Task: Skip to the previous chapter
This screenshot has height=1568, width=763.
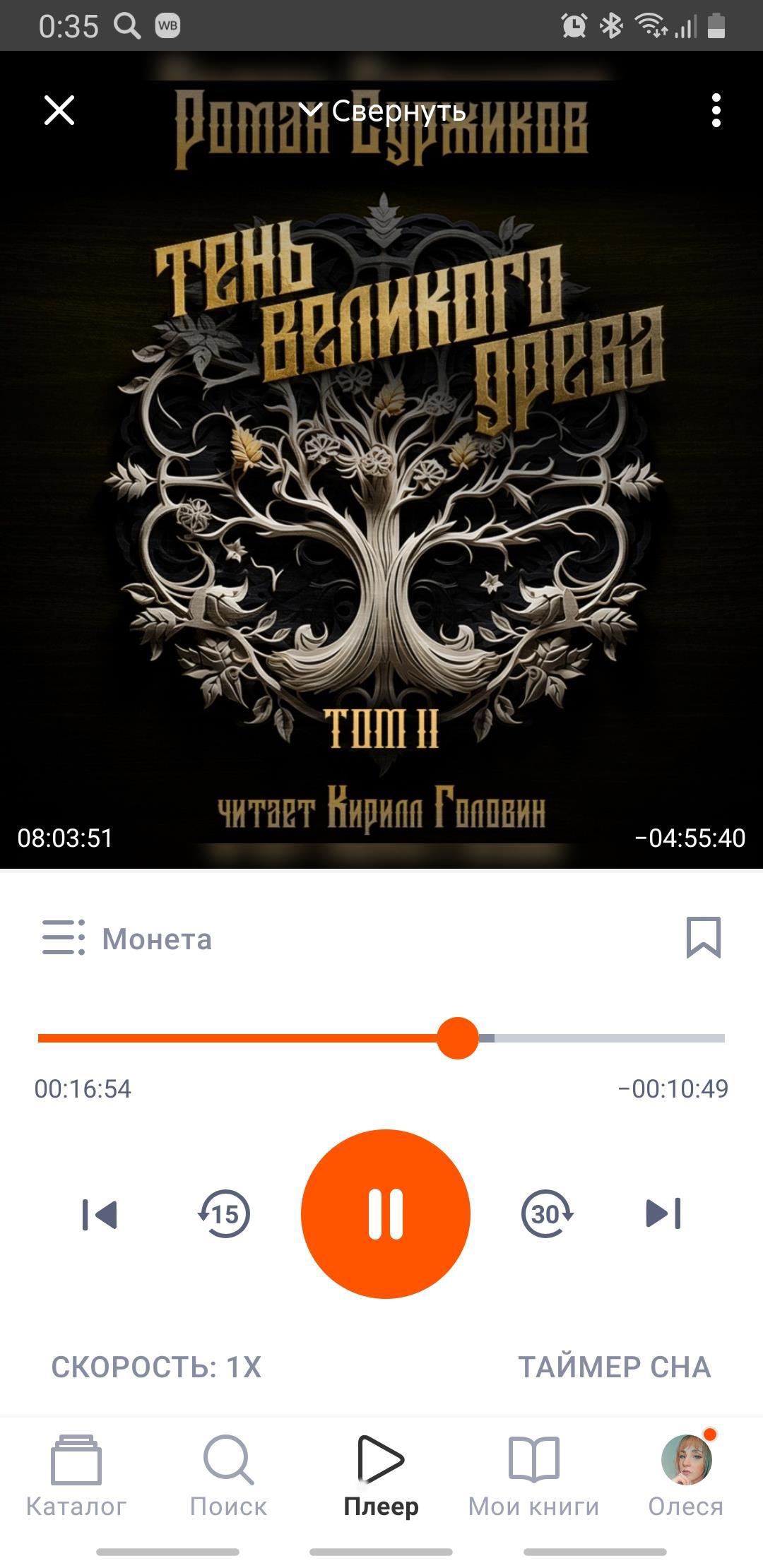Action: pyautogui.click(x=100, y=1214)
